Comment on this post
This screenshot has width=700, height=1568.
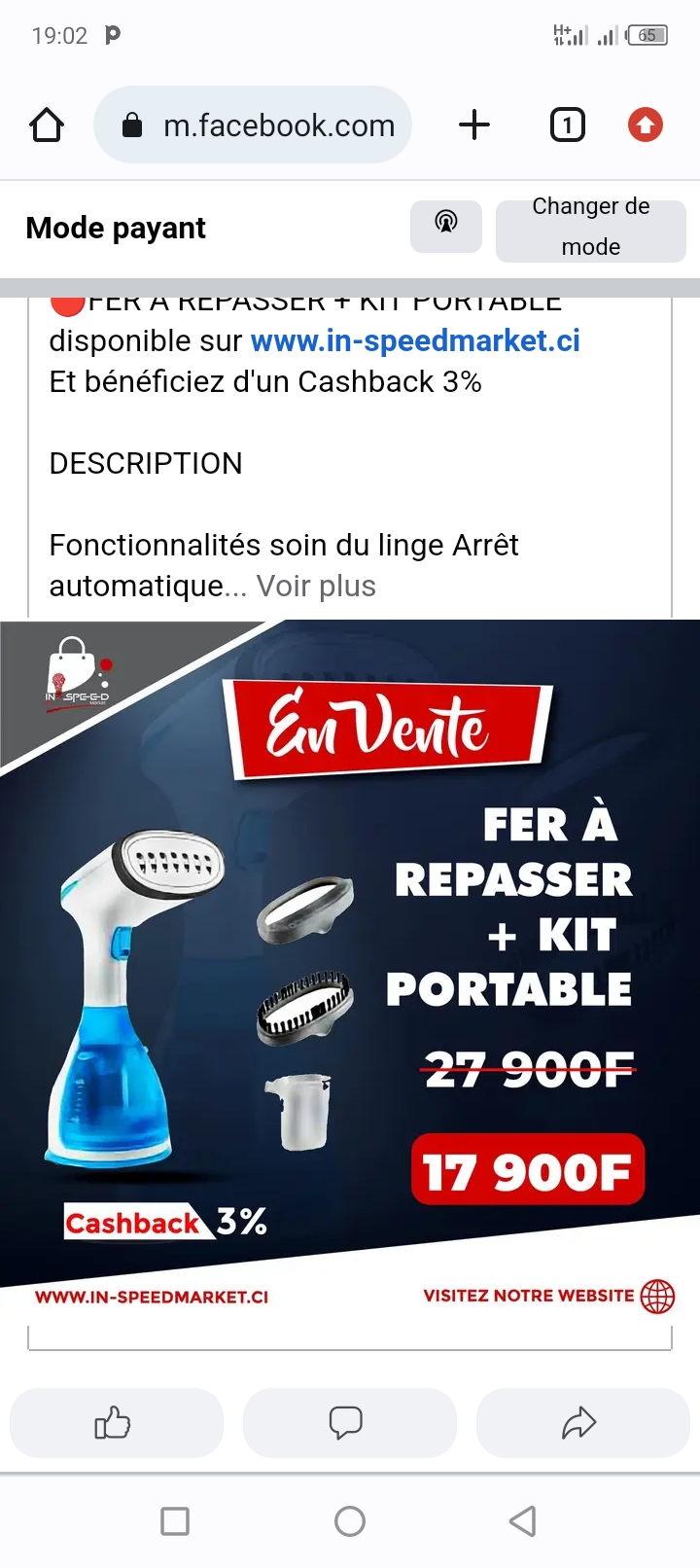click(348, 1423)
